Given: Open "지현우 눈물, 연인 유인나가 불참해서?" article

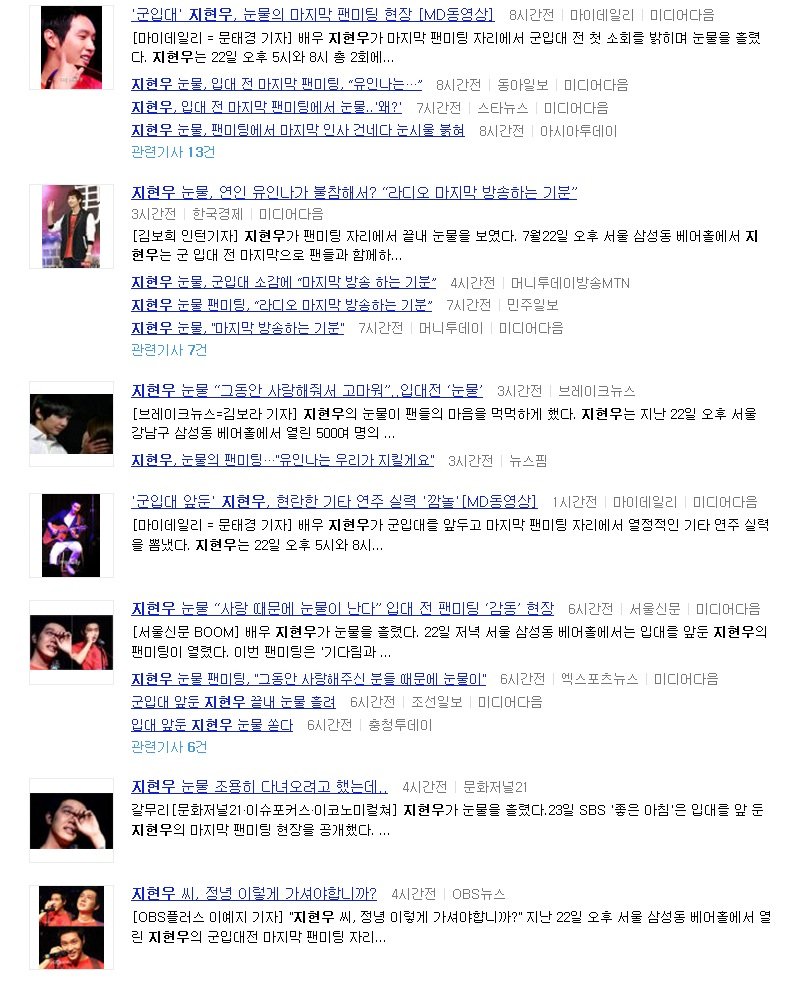Looking at the screenshot, I should click(353, 193).
